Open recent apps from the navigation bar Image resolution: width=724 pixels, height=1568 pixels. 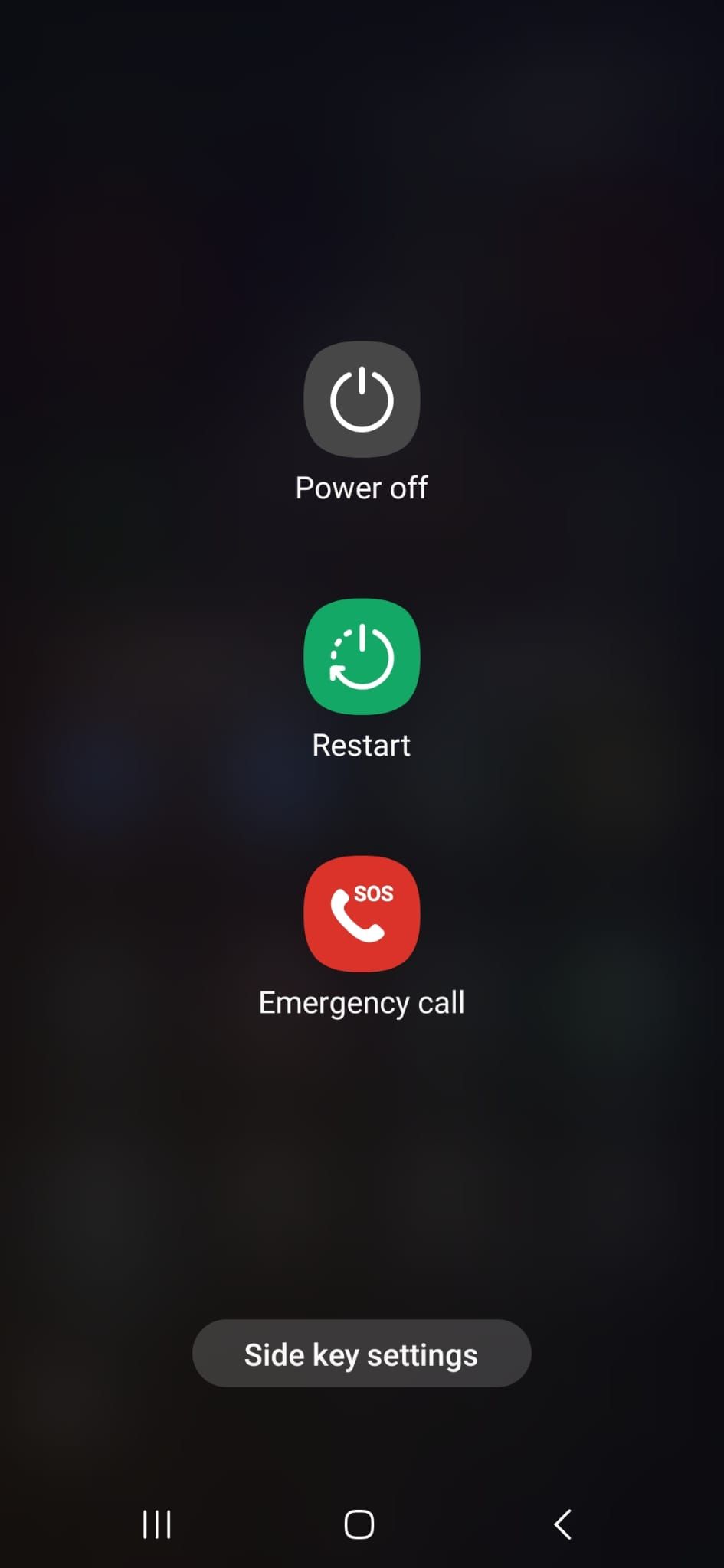coord(156,1524)
